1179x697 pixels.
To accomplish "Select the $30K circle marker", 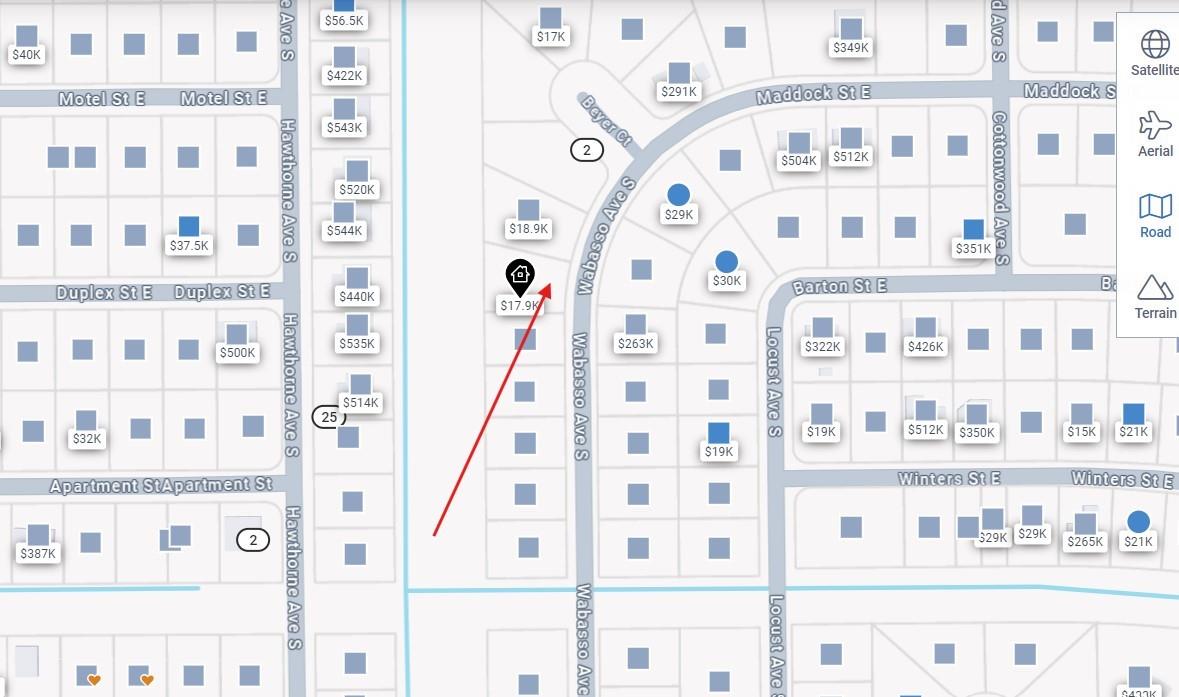I will (727, 263).
